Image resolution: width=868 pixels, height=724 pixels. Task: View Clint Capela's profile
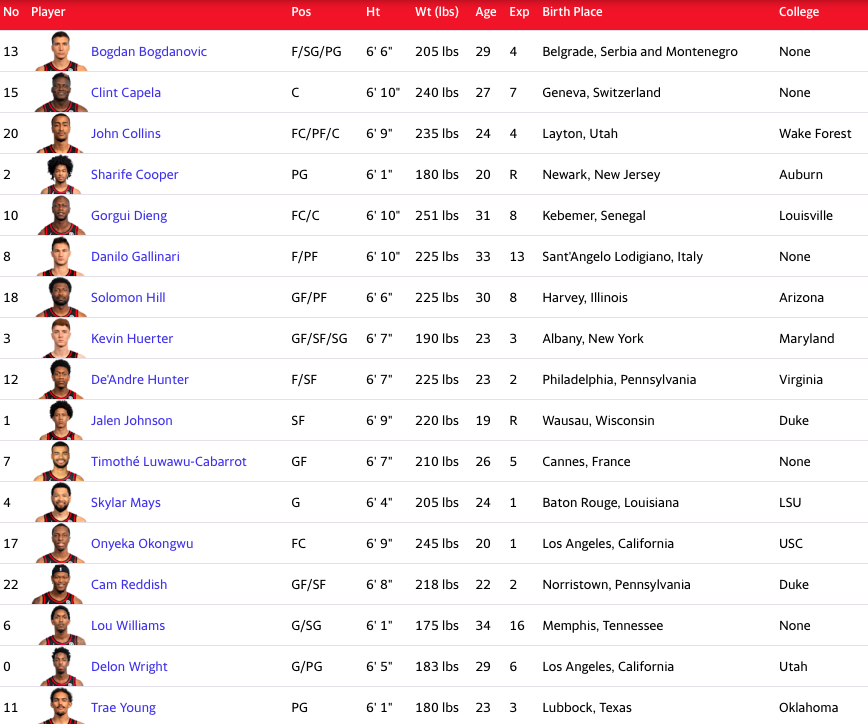(x=125, y=92)
